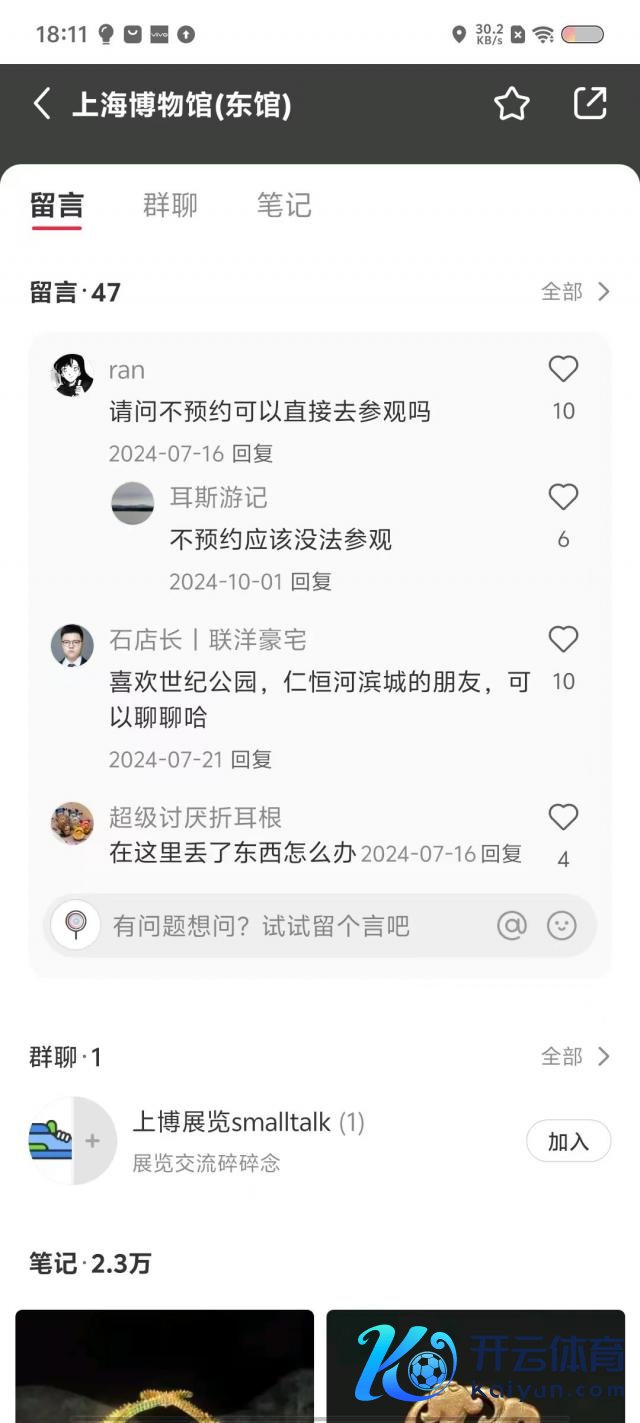
Task: Like ran's comment about 不预约
Action: (563, 370)
